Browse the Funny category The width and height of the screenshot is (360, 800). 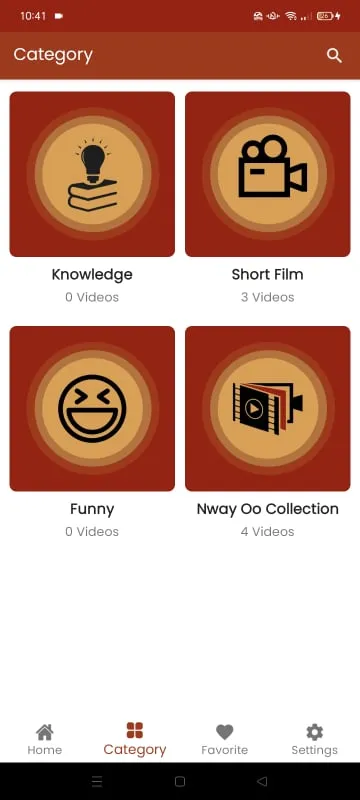(x=92, y=409)
